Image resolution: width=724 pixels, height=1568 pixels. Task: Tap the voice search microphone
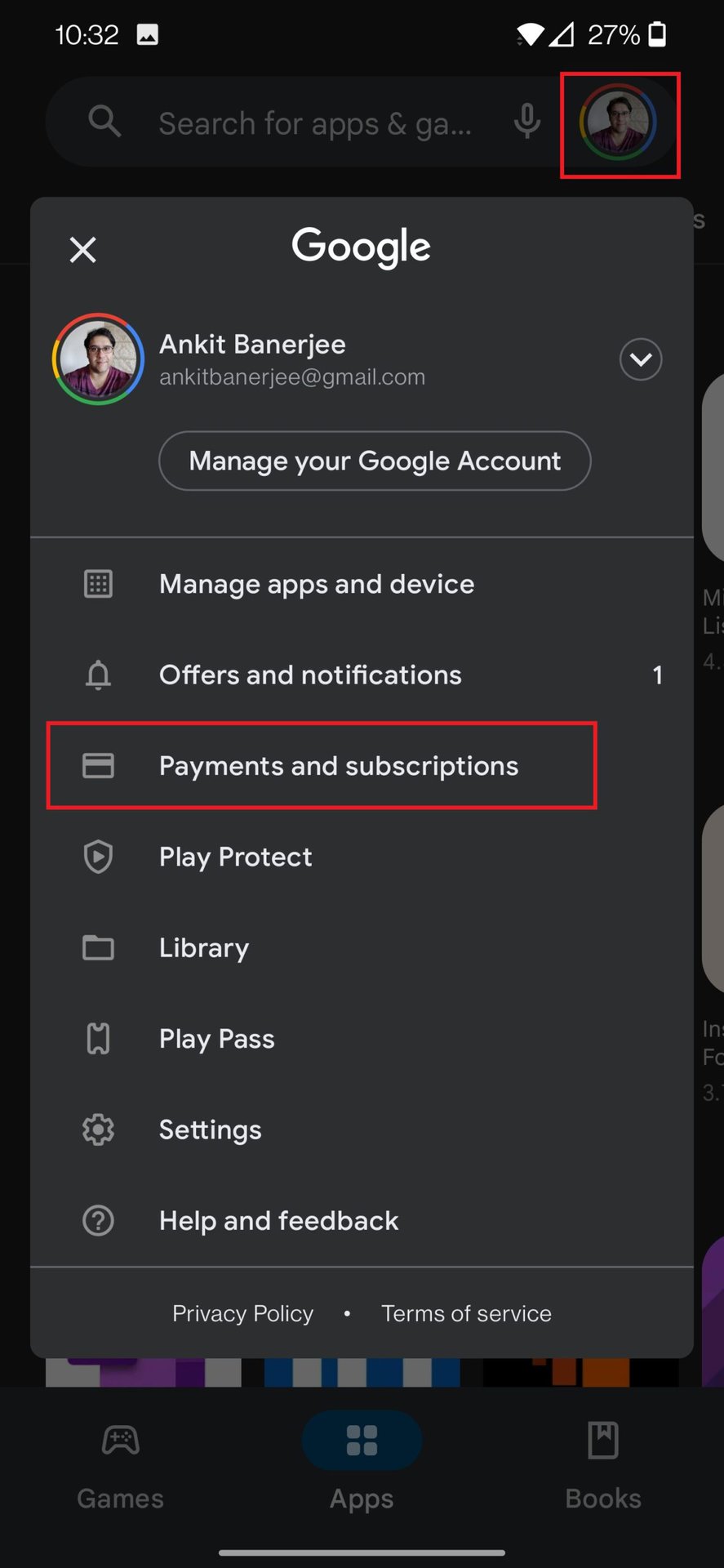coord(527,123)
